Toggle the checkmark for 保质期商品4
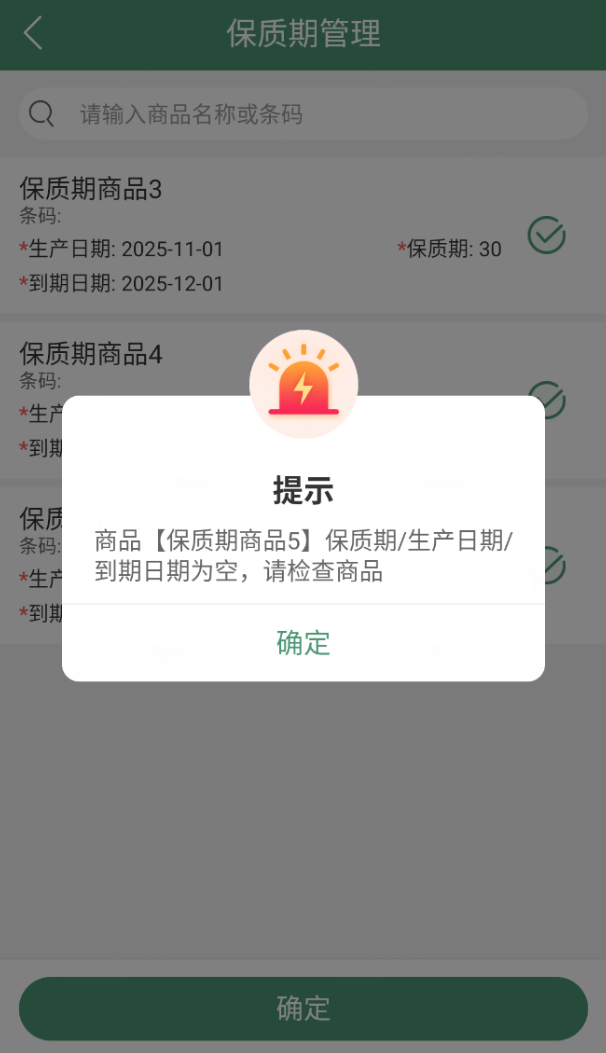 click(x=548, y=399)
